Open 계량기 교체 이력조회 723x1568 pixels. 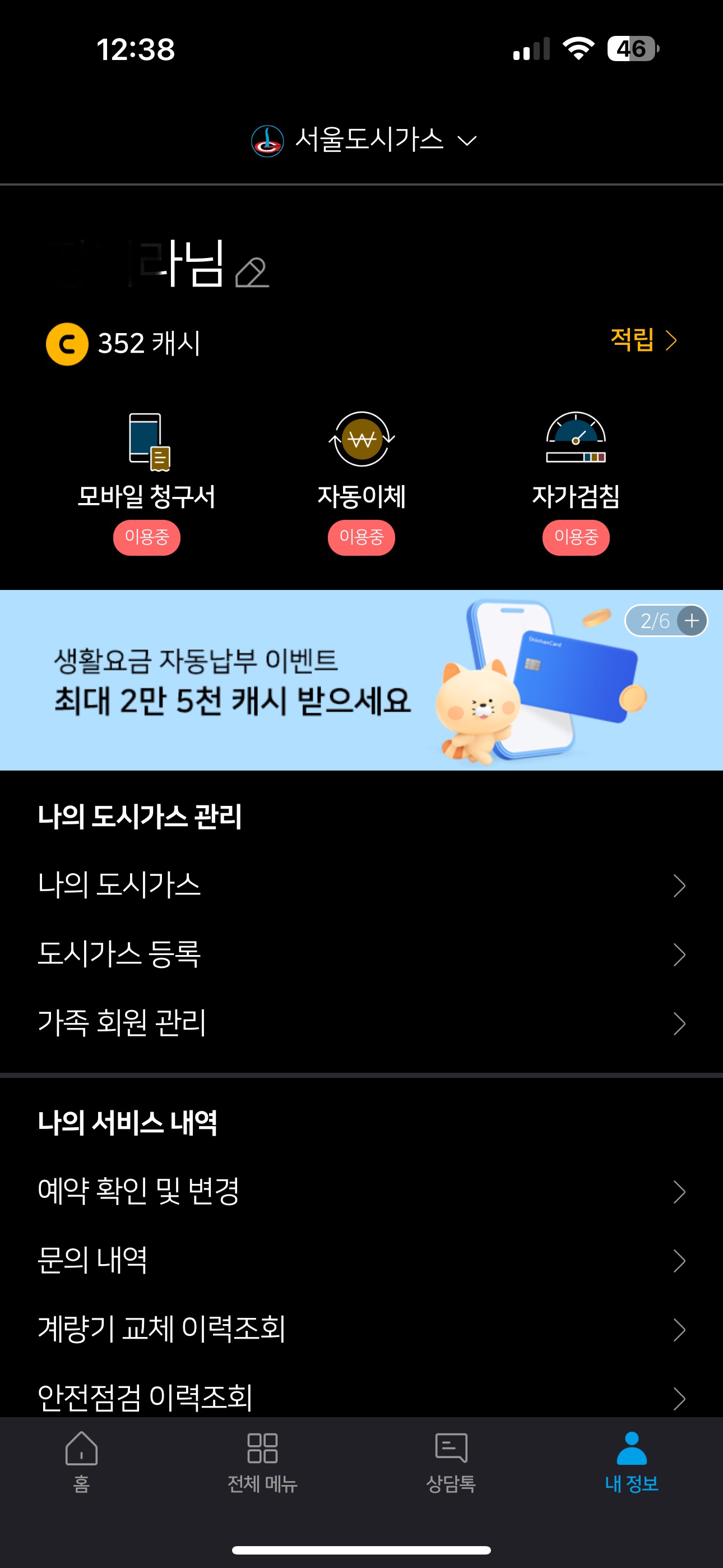[x=361, y=1329]
